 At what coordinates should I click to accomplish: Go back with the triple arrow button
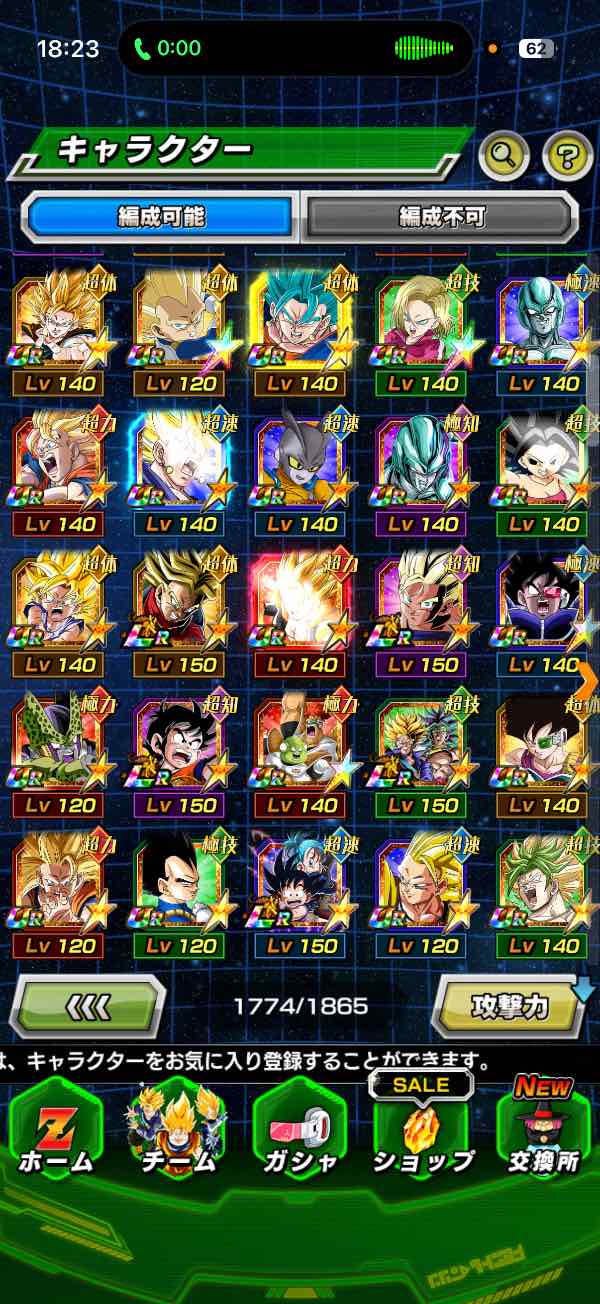89,1005
